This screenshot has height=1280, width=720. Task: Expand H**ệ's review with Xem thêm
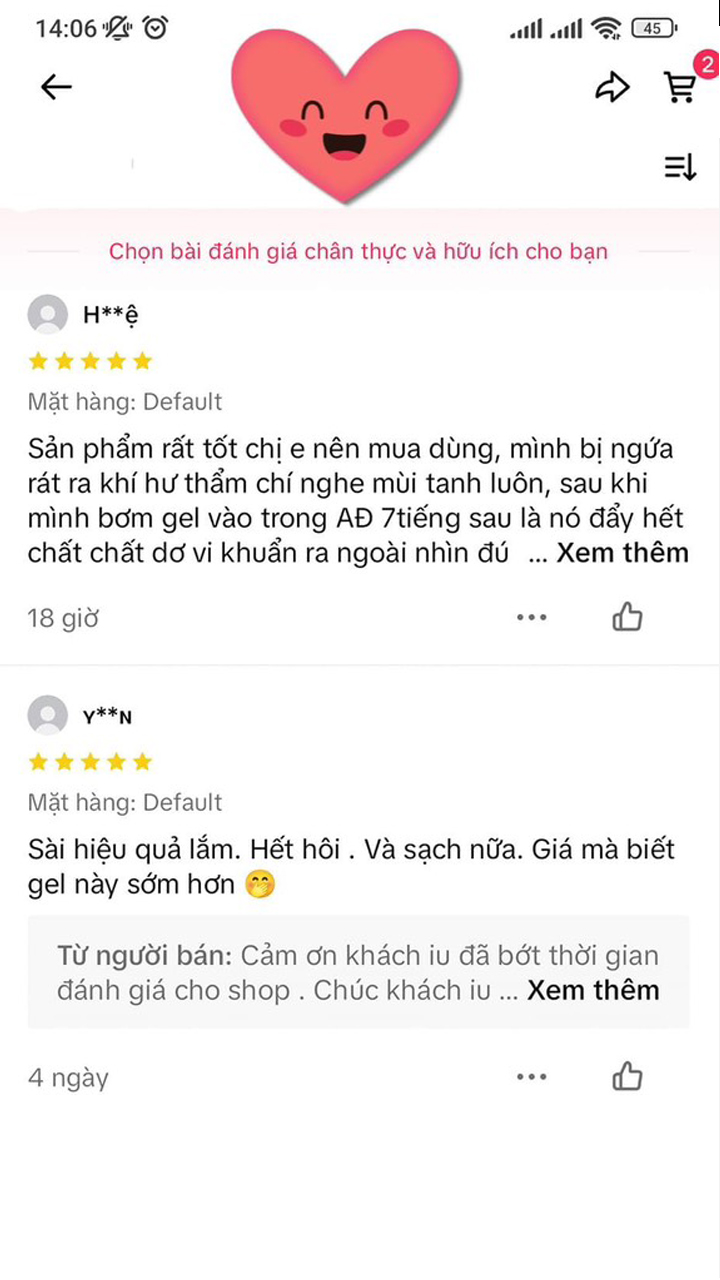(x=622, y=552)
